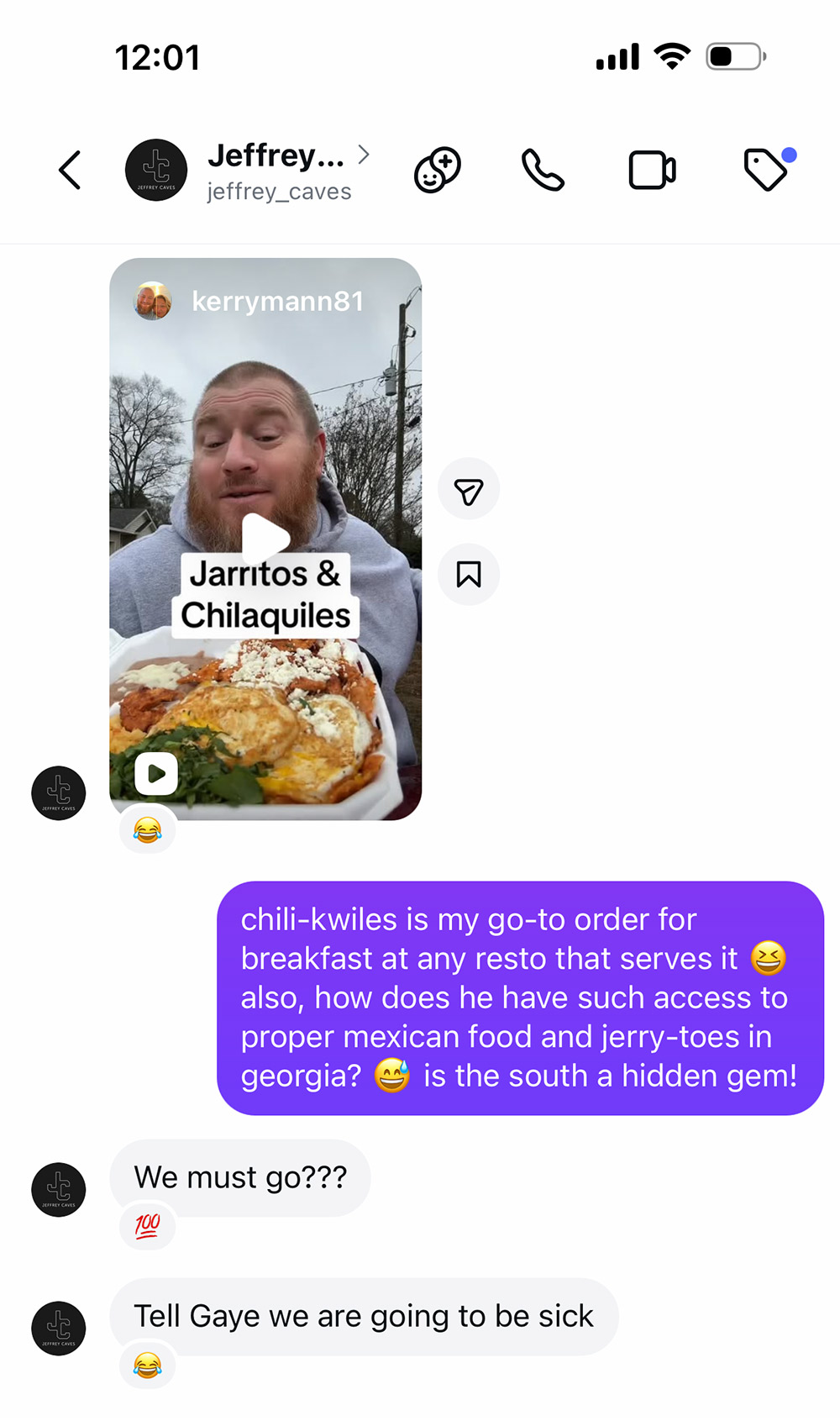Image resolution: width=840 pixels, height=1421 pixels.
Task: Tap Jeffrey's circular profile photo in the header
Action: pyautogui.click(x=156, y=169)
